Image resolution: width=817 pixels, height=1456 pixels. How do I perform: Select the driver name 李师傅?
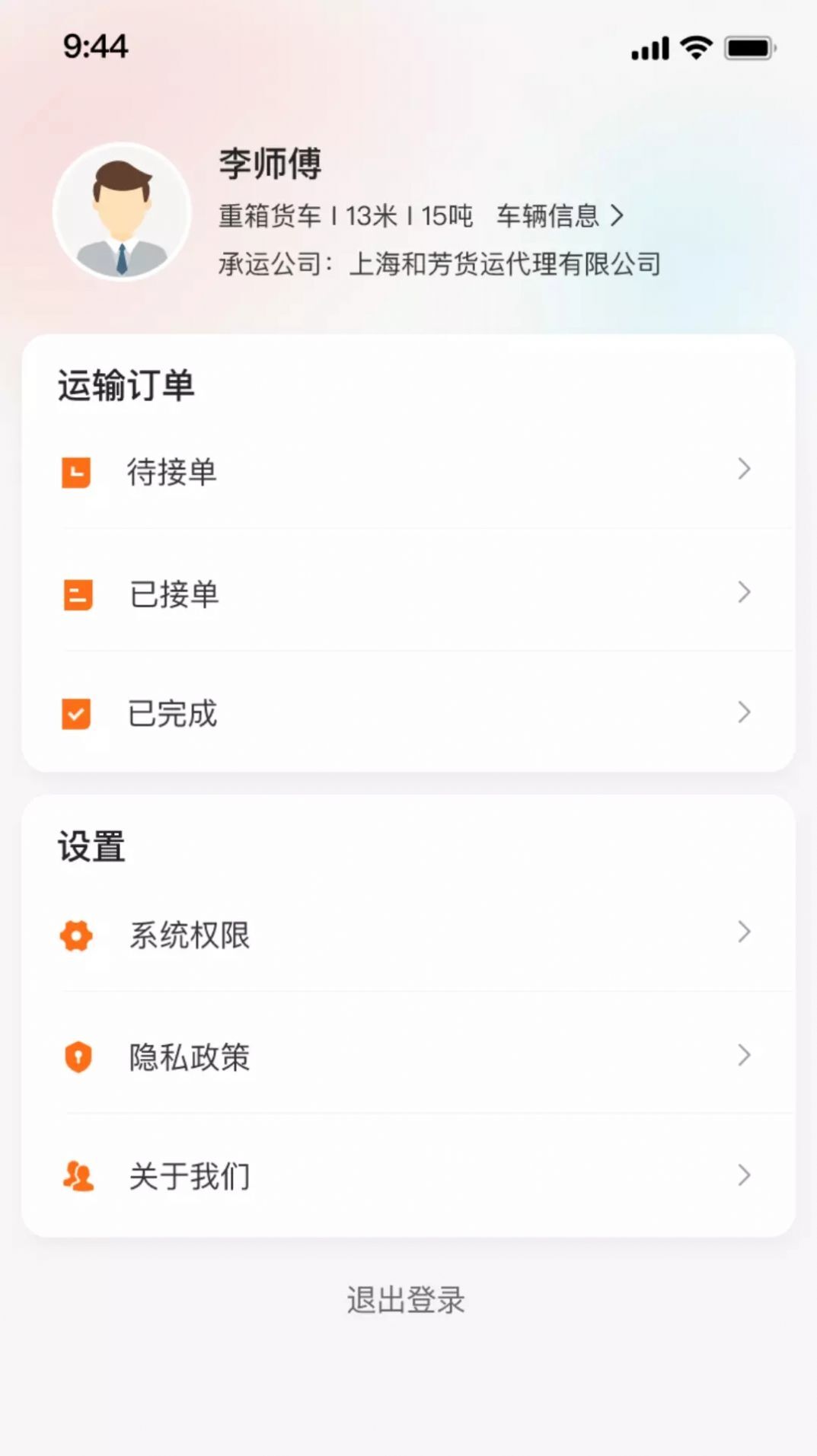click(269, 164)
